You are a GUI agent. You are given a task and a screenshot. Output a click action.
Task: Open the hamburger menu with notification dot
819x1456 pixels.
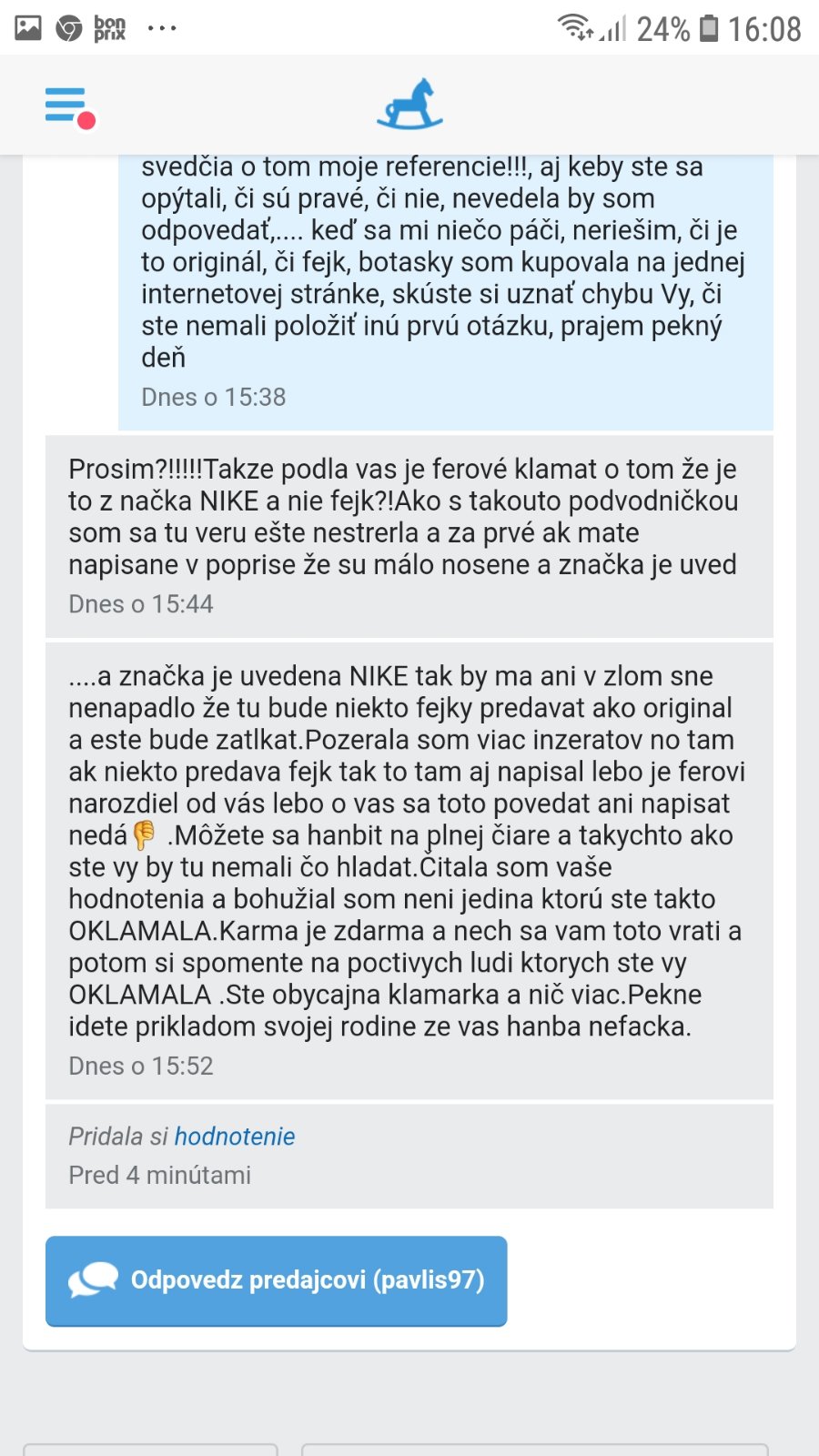[68, 106]
